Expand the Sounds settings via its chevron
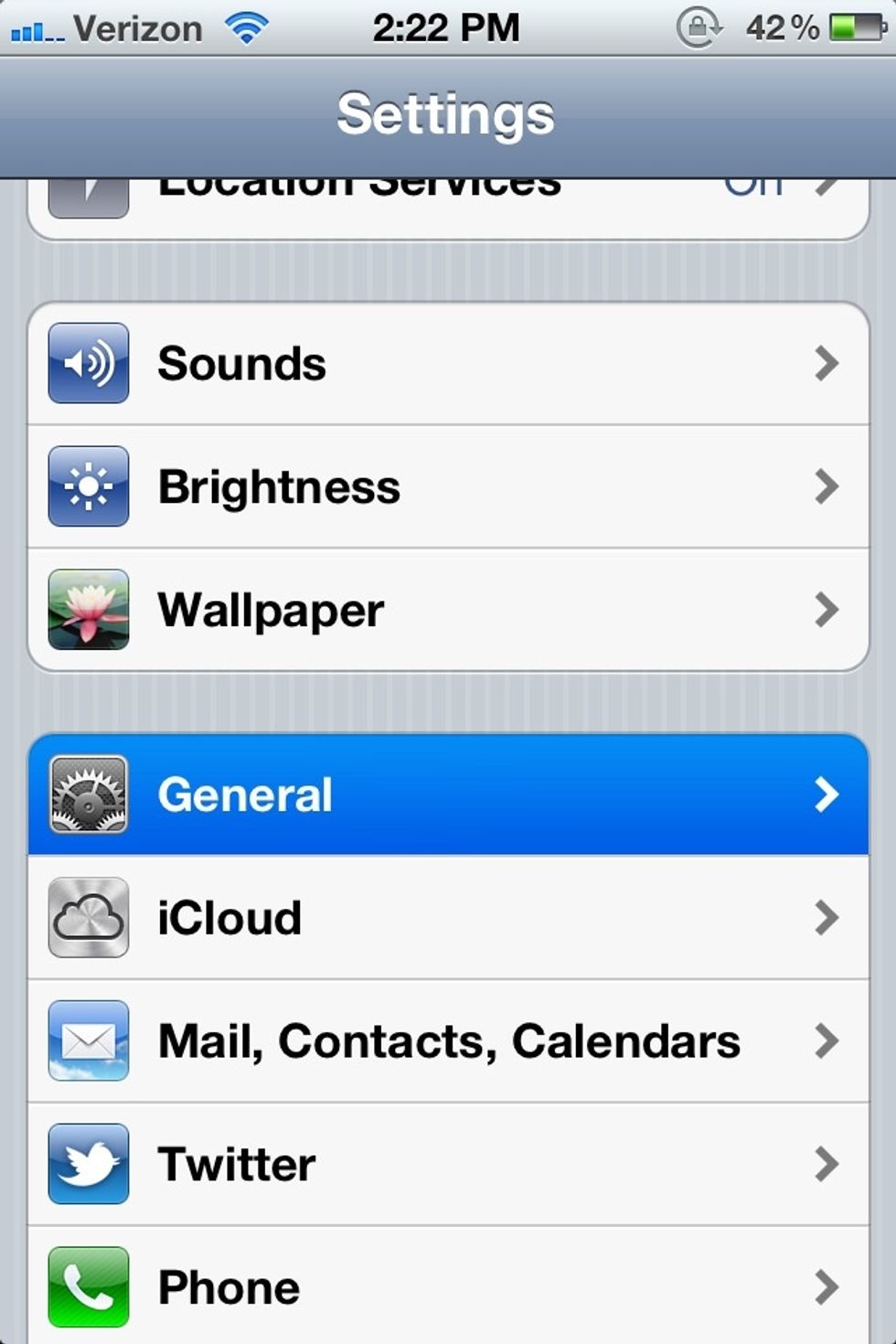 [x=827, y=363]
